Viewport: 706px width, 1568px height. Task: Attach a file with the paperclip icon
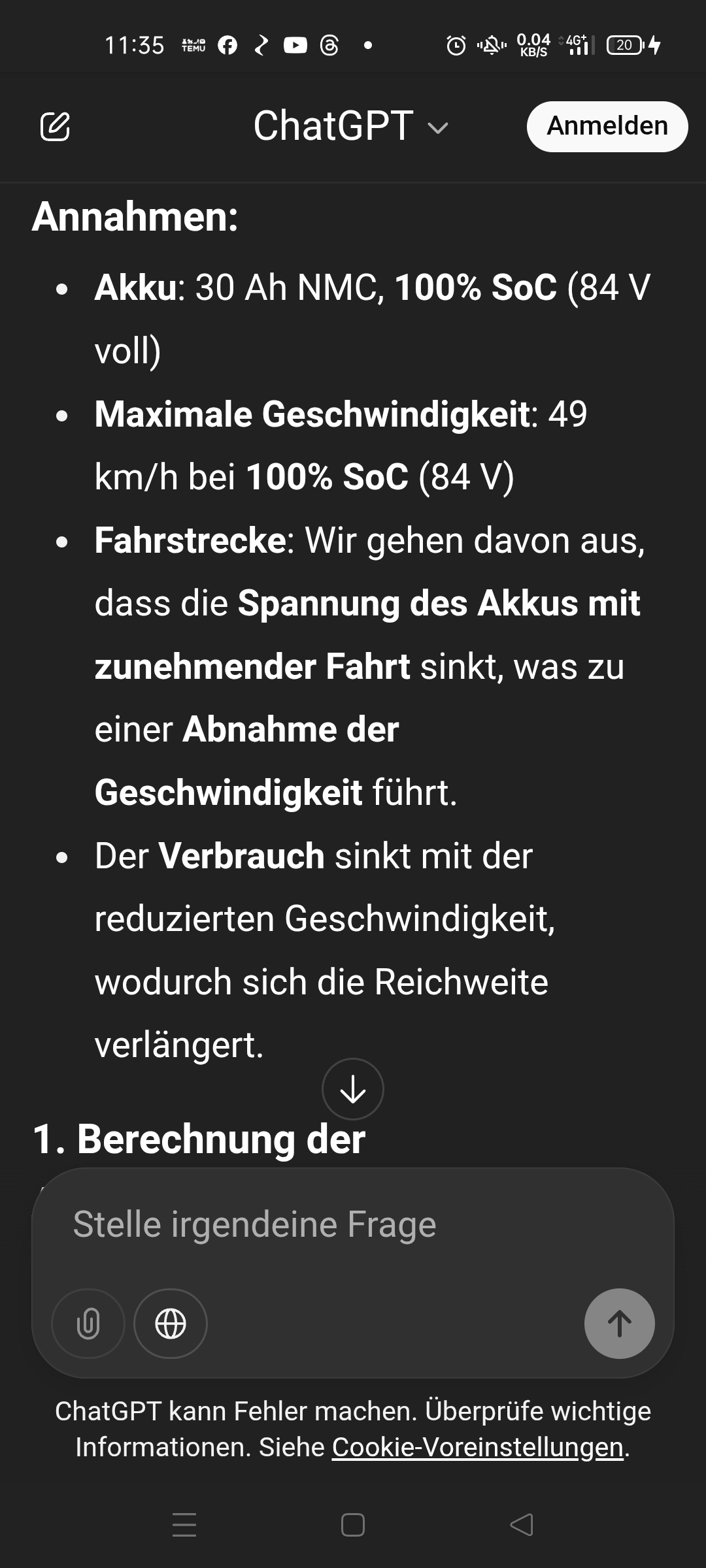pyautogui.click(x=88, y=1324)
